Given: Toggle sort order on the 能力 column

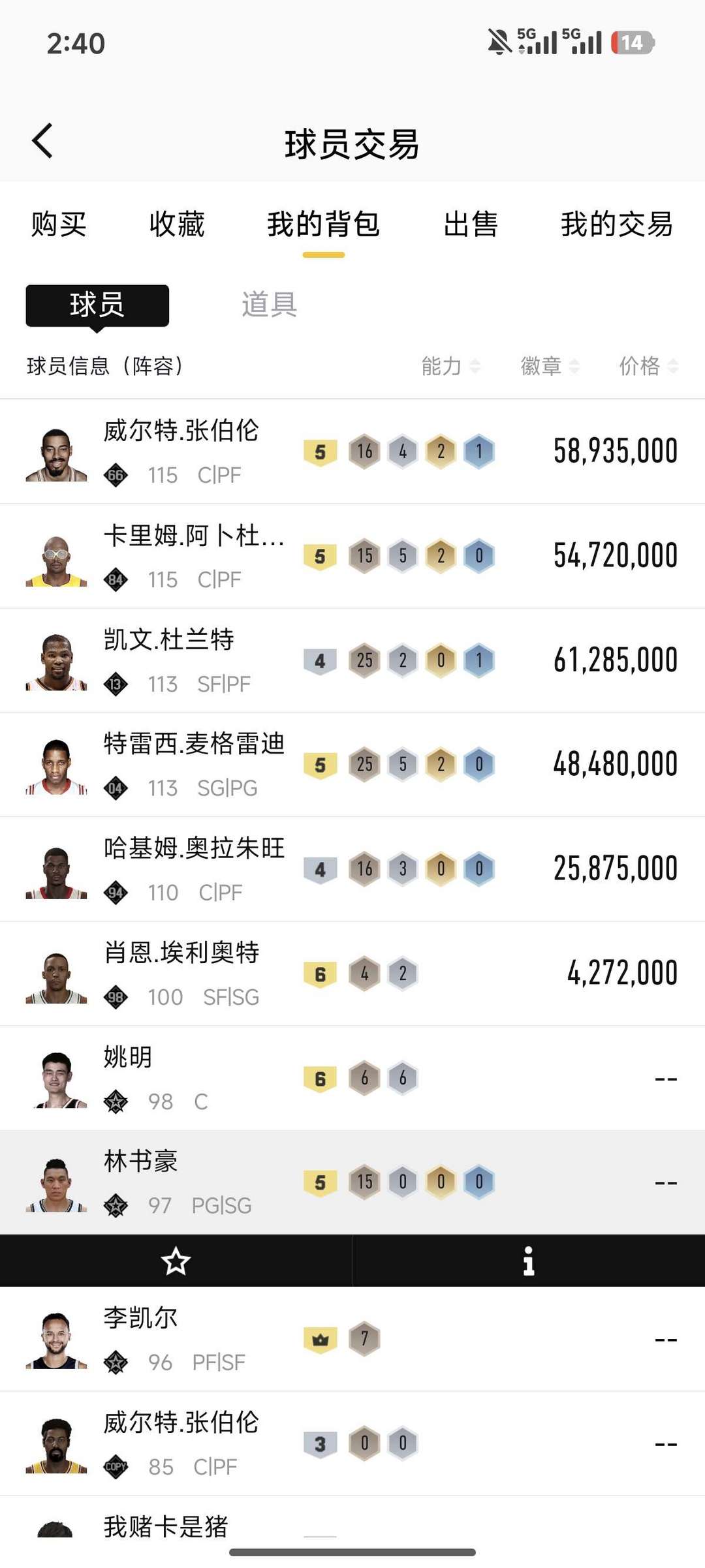Looking at the screenshot, I should click(x=452, y=367).
